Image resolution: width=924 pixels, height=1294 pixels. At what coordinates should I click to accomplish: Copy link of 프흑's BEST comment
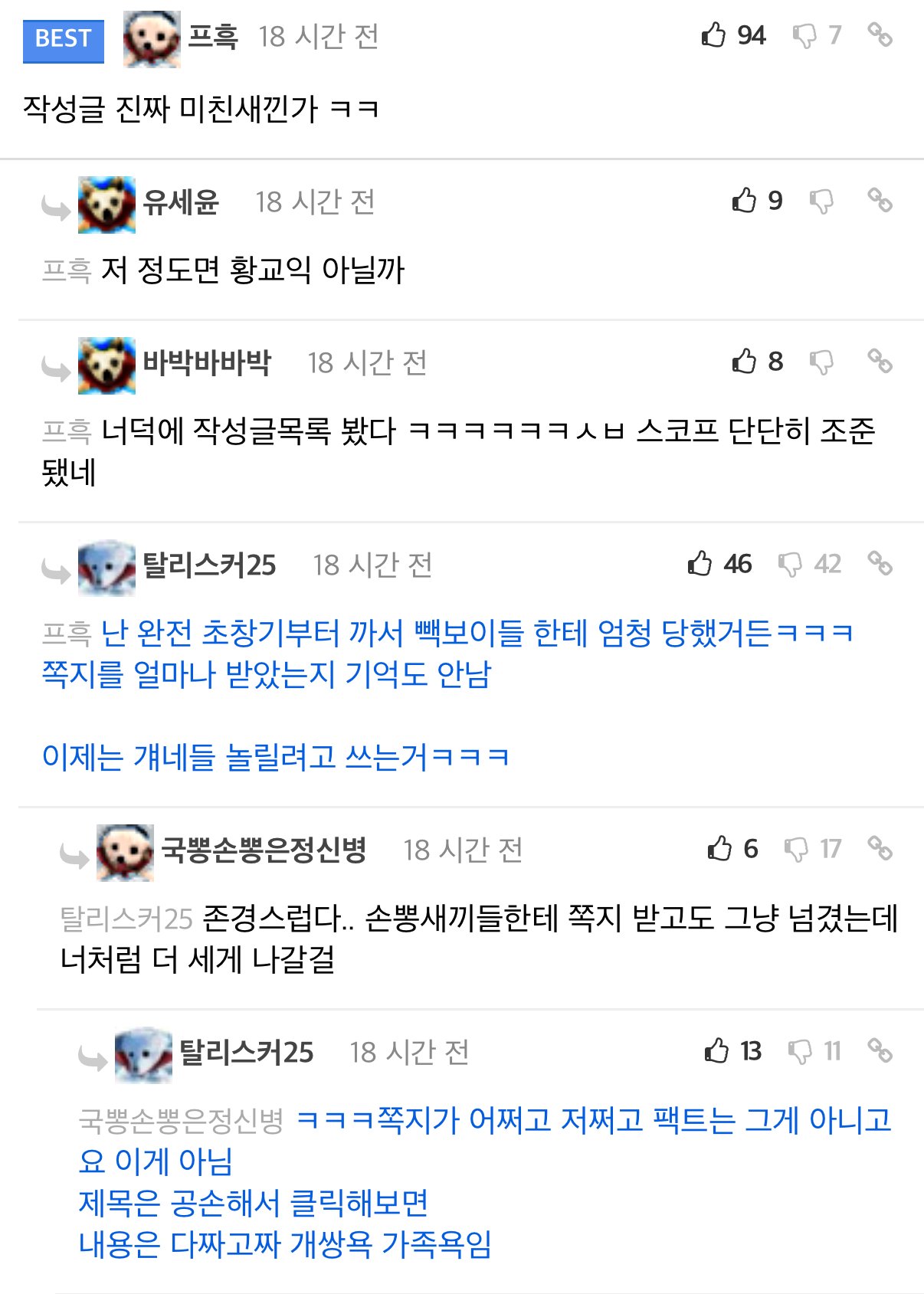(x=880, y=34)
